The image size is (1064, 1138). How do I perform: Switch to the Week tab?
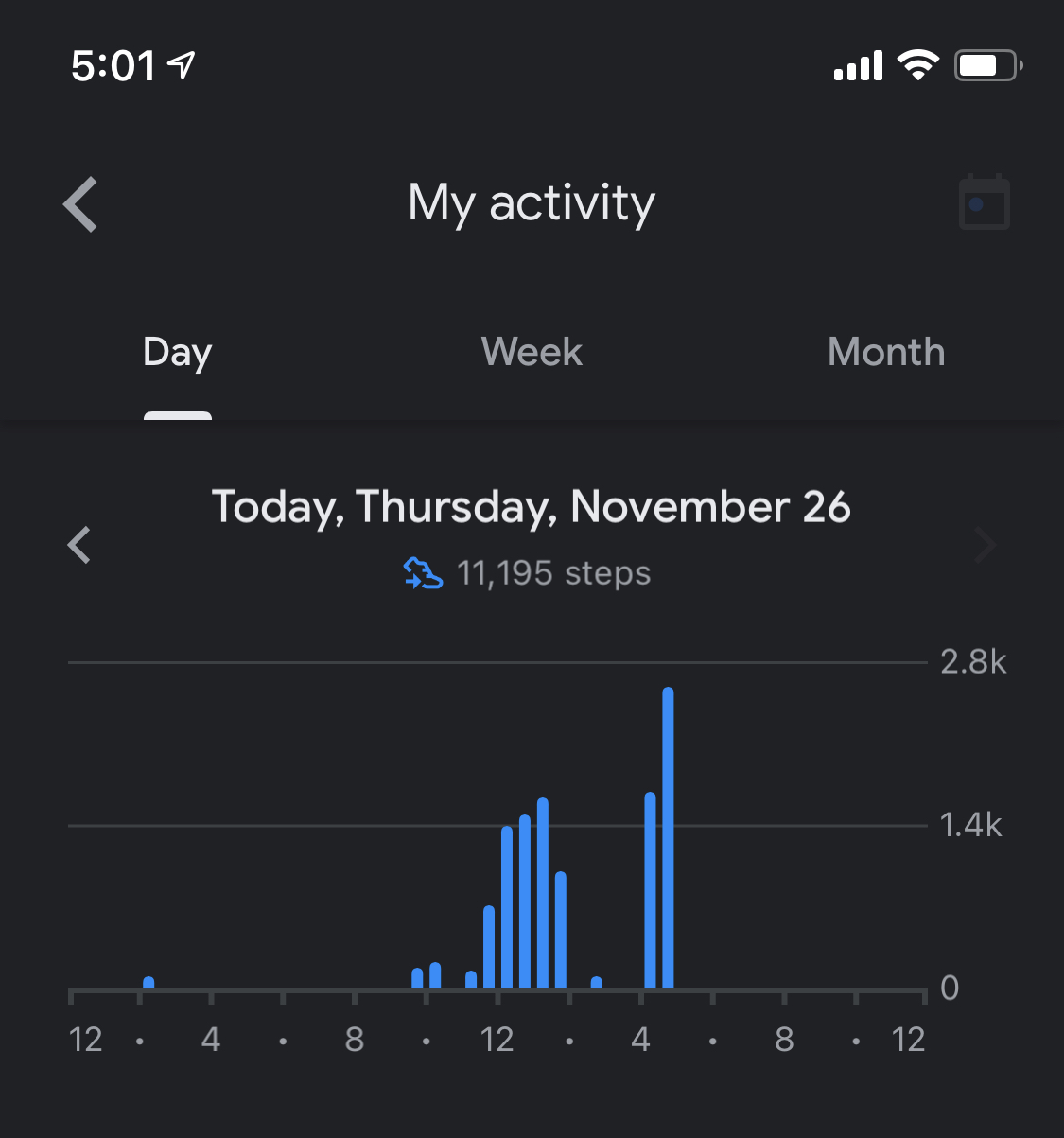[532, 353]
